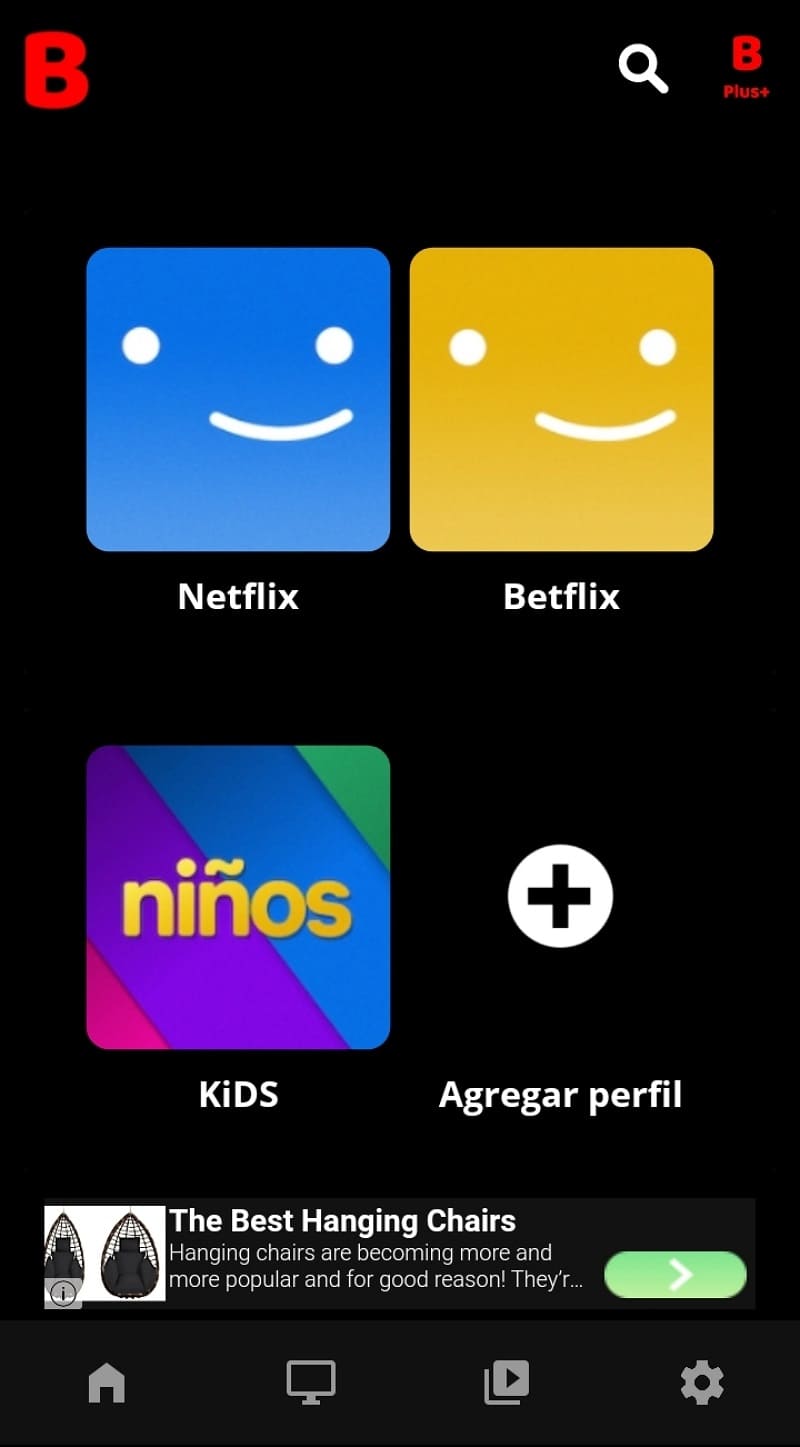Select the Betflix profile avatar
This screenshot has height=1447, width=800.
pyautogui.click(x=561, y=397)
